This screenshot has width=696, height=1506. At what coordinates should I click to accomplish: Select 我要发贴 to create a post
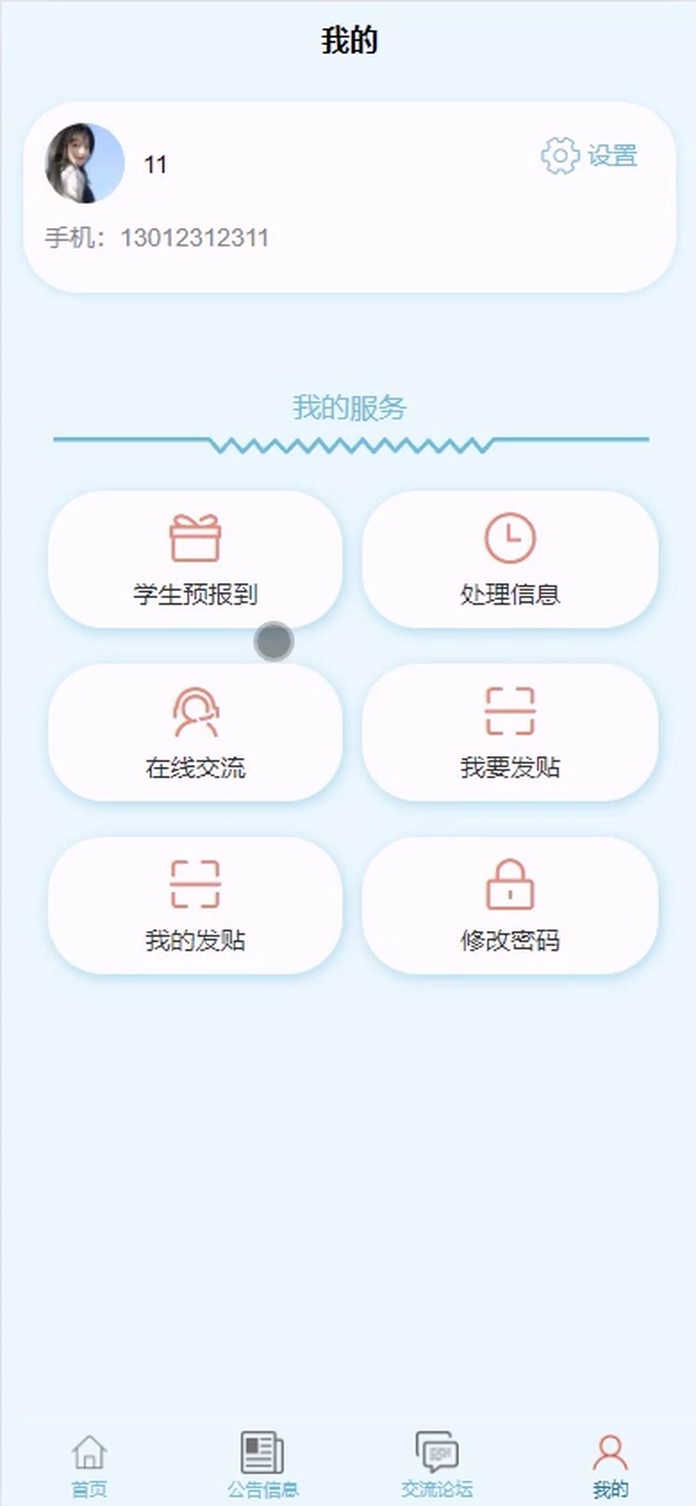510,733
